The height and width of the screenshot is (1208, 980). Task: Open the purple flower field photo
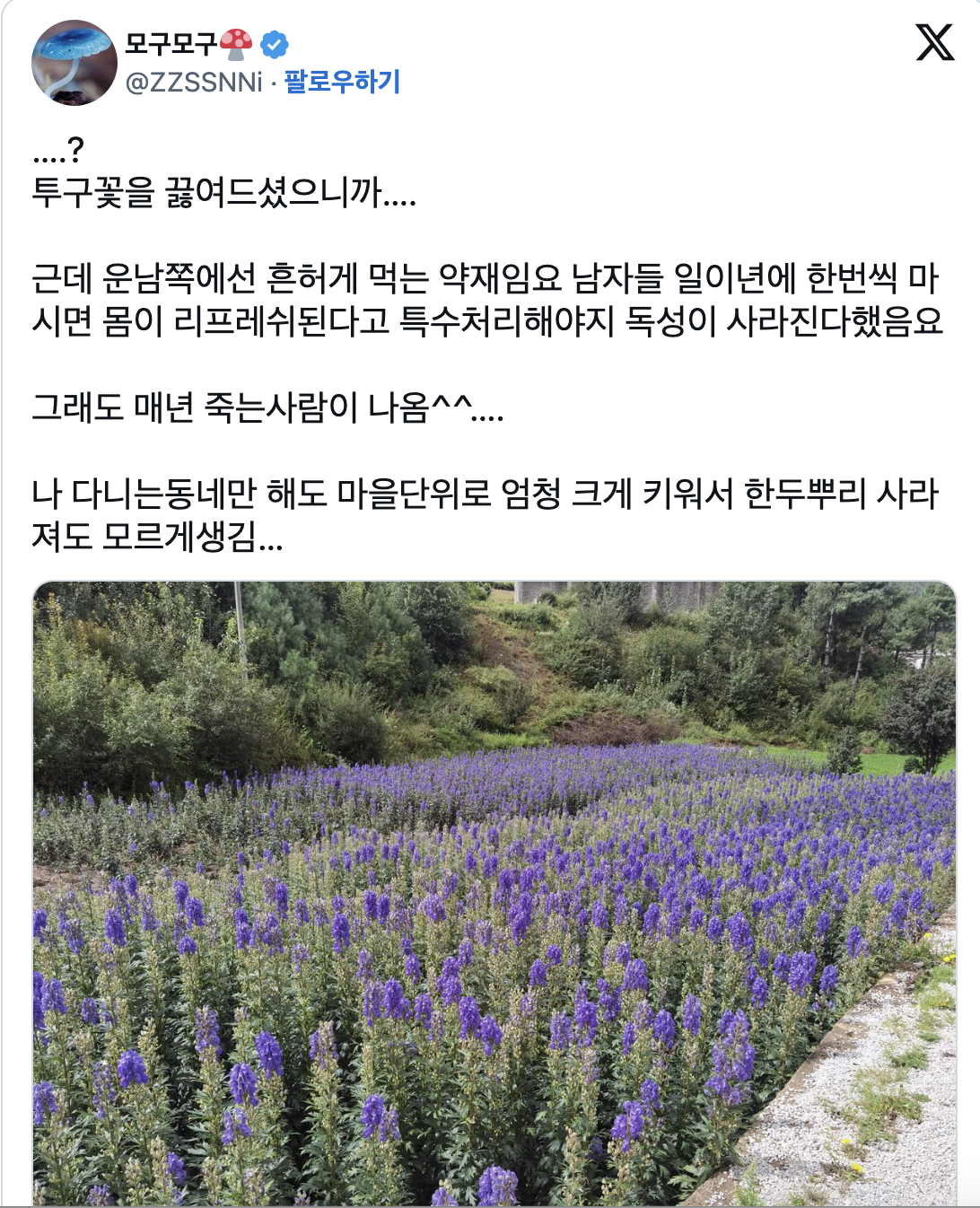pos(494,894)
